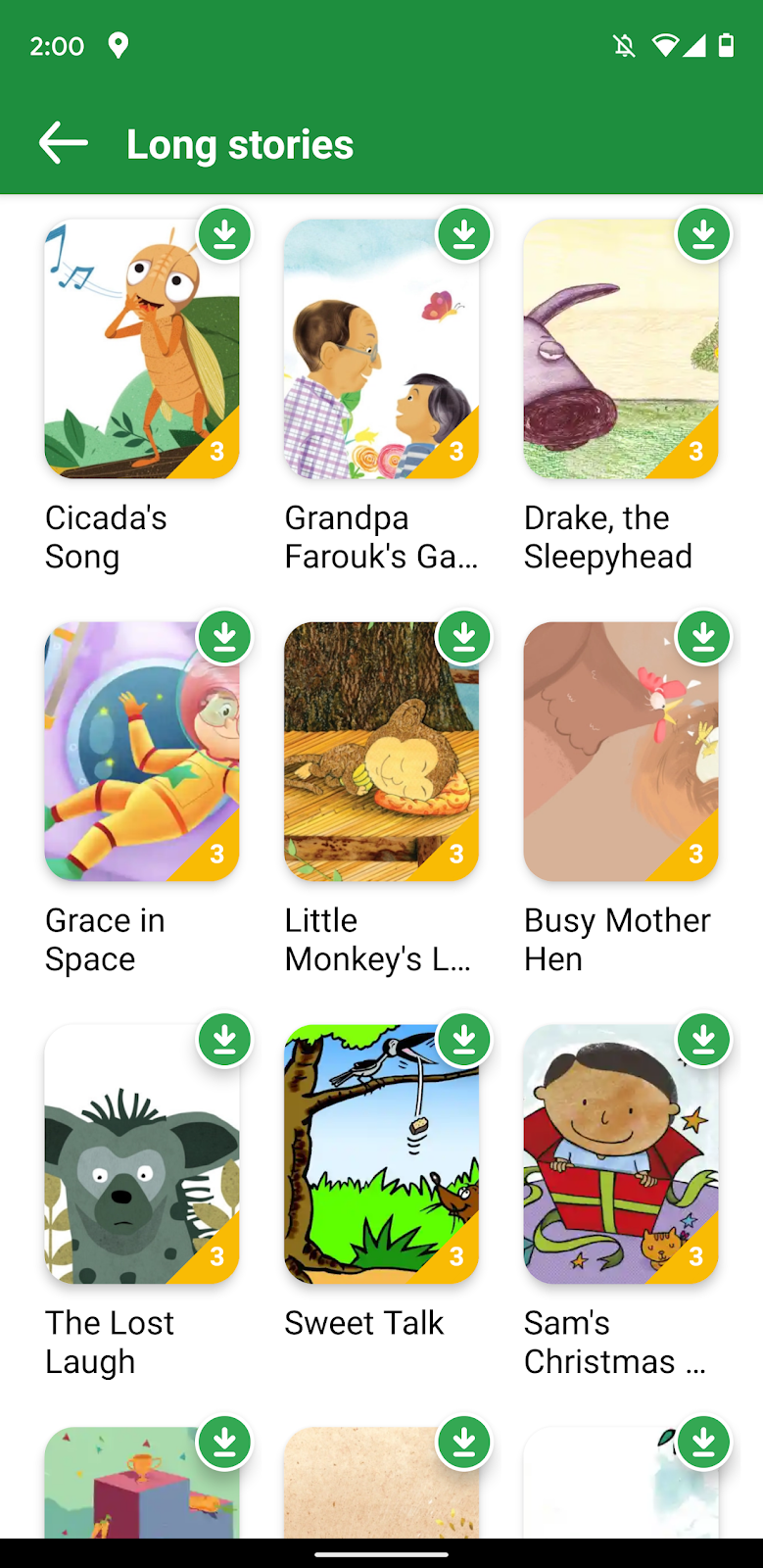763x1568 pixels.
Task: Download the Busy Mother Hen story
Action: (702, 637)
